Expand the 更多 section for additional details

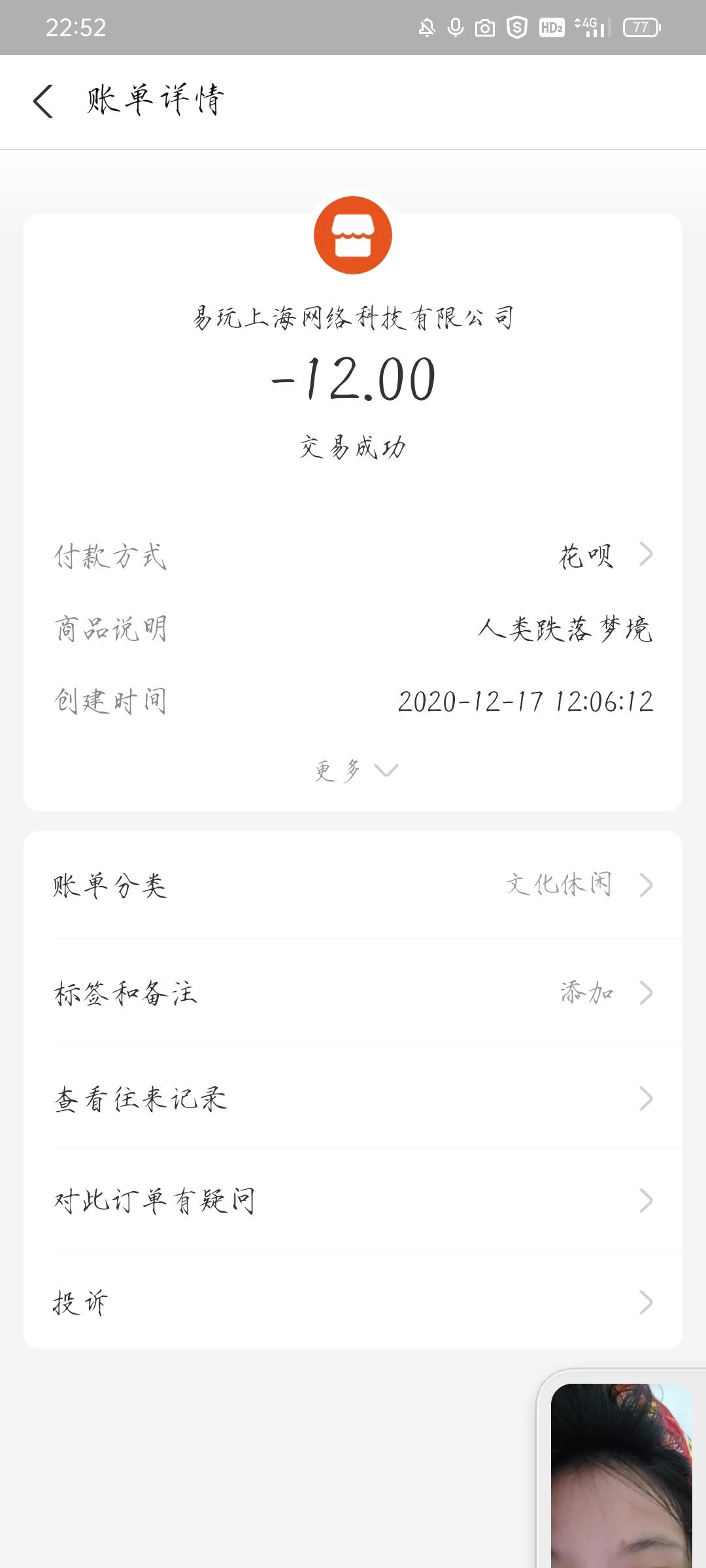pos(353,770)
